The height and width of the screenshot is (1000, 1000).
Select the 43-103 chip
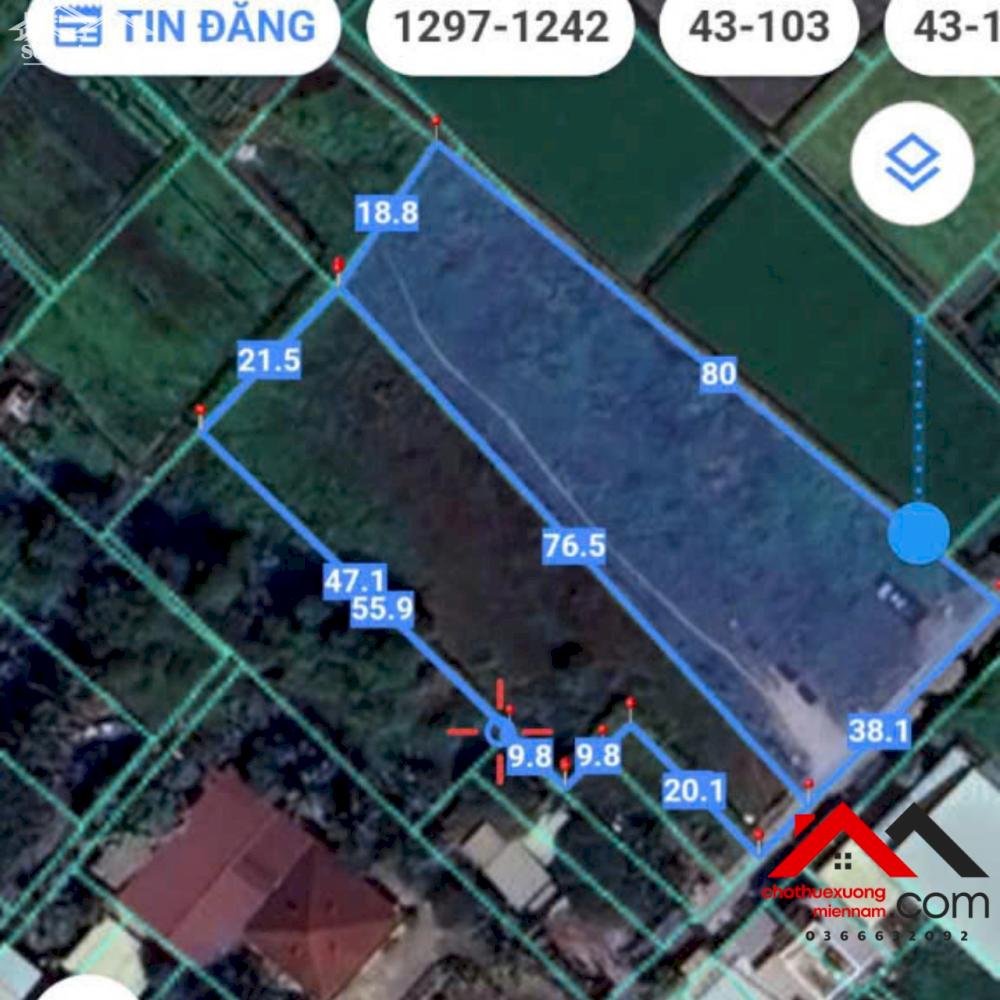click(x=759, y=28)
